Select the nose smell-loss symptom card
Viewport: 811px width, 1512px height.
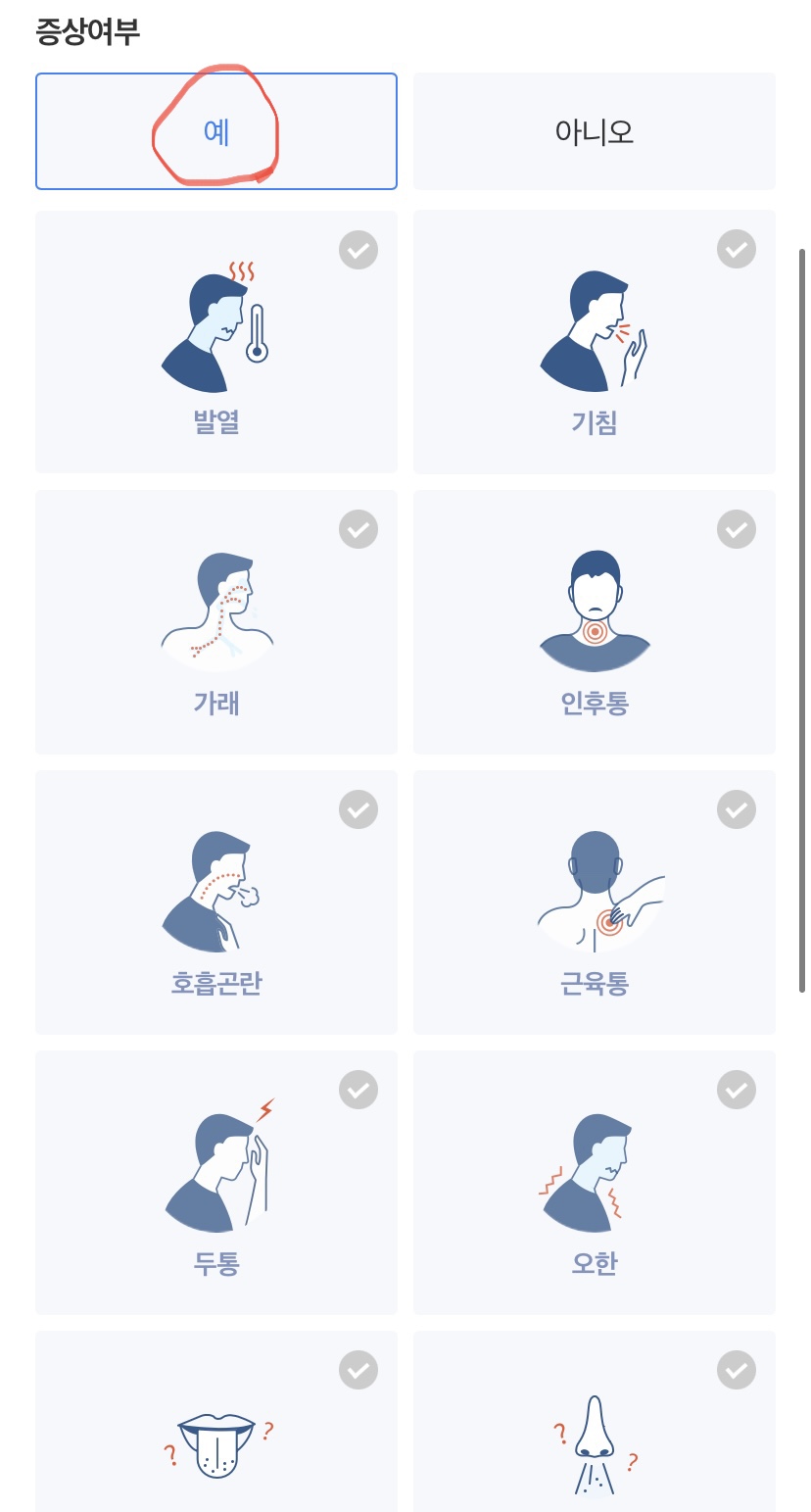pos(595,1421)
